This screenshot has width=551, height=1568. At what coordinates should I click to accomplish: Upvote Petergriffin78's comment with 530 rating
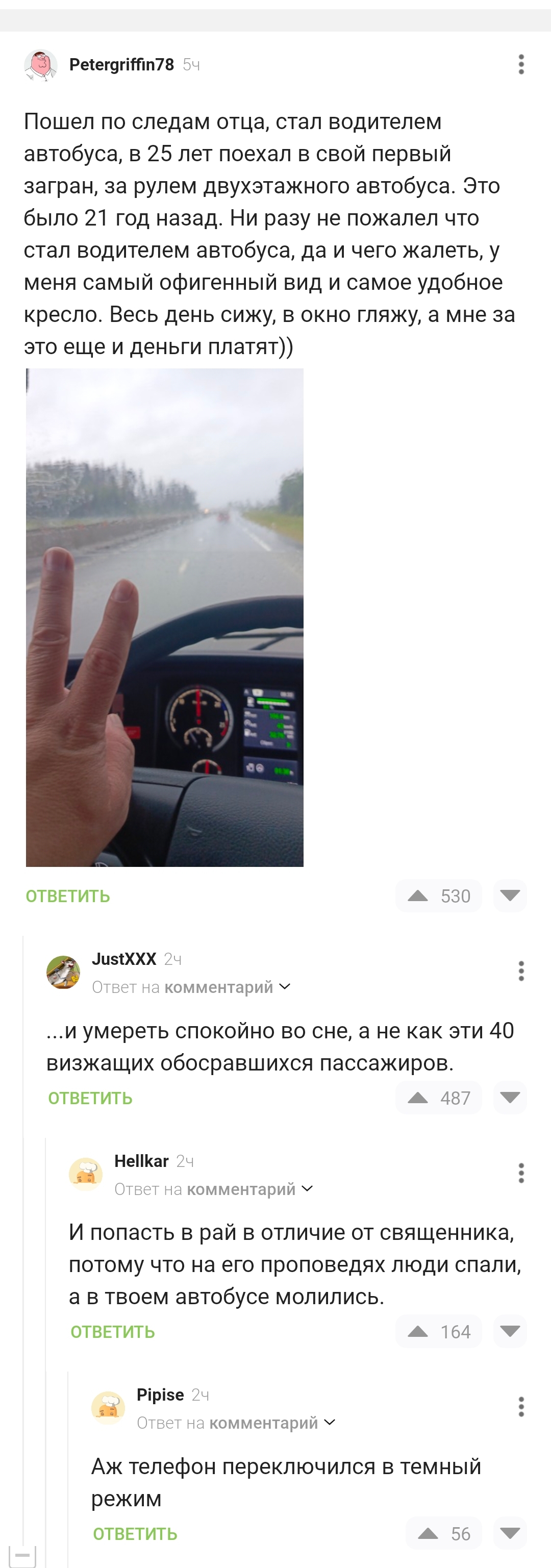418,895
